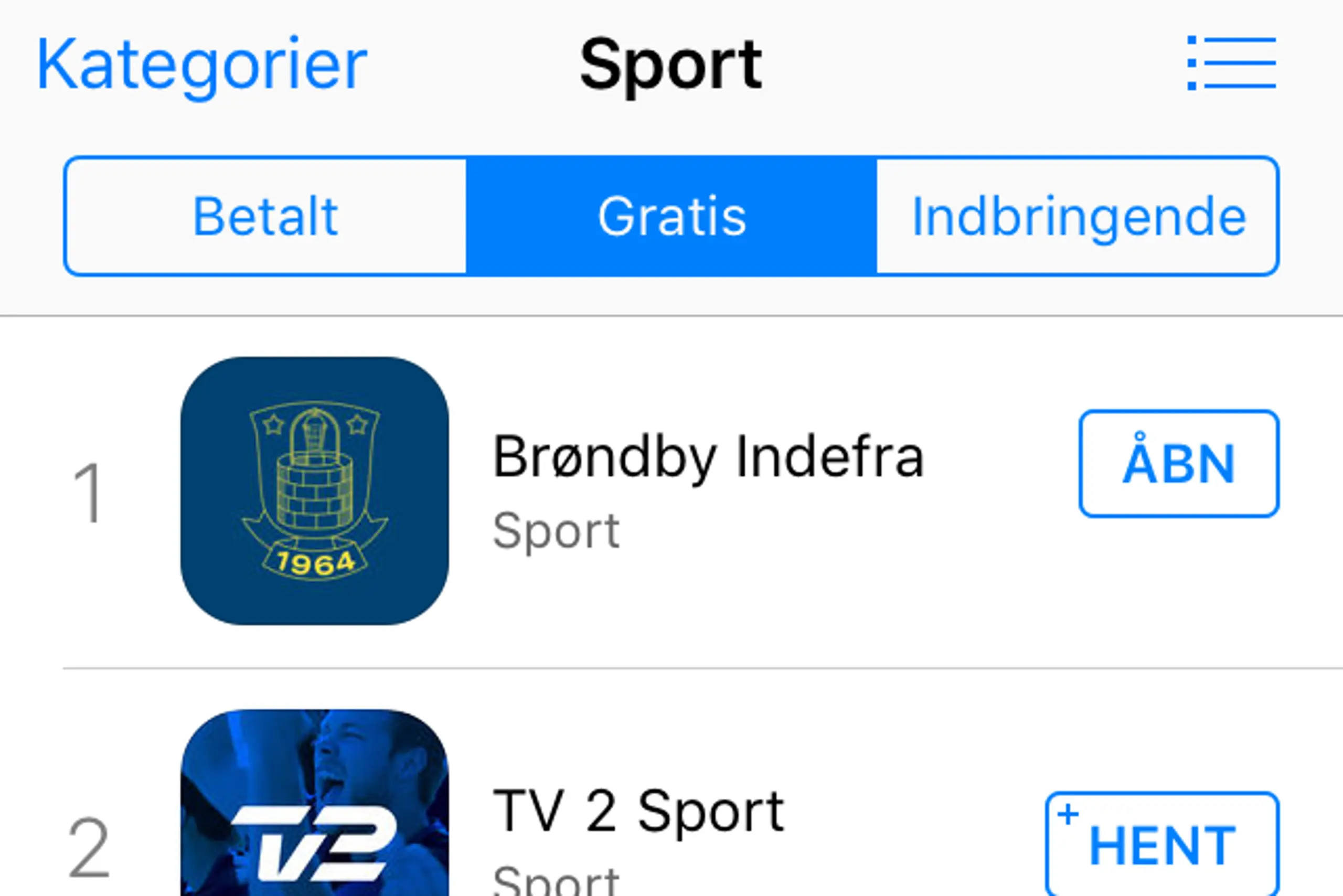Image resolution: width=1343 pixels, height=896 pixels.
Task: Open the list menu icon
Action: tap(1231, 63)
